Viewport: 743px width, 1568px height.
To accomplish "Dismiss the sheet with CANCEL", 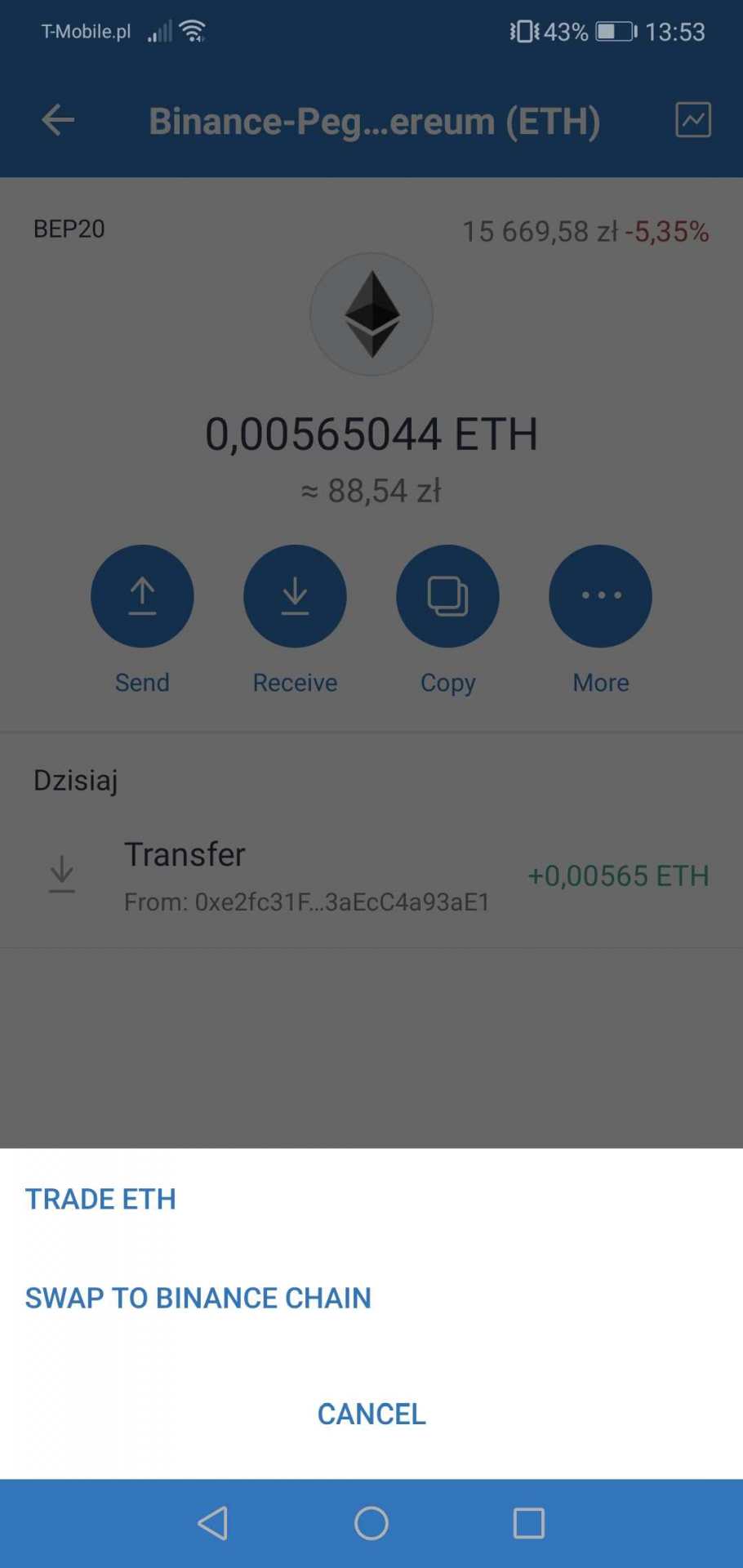I will [371, 1414].
